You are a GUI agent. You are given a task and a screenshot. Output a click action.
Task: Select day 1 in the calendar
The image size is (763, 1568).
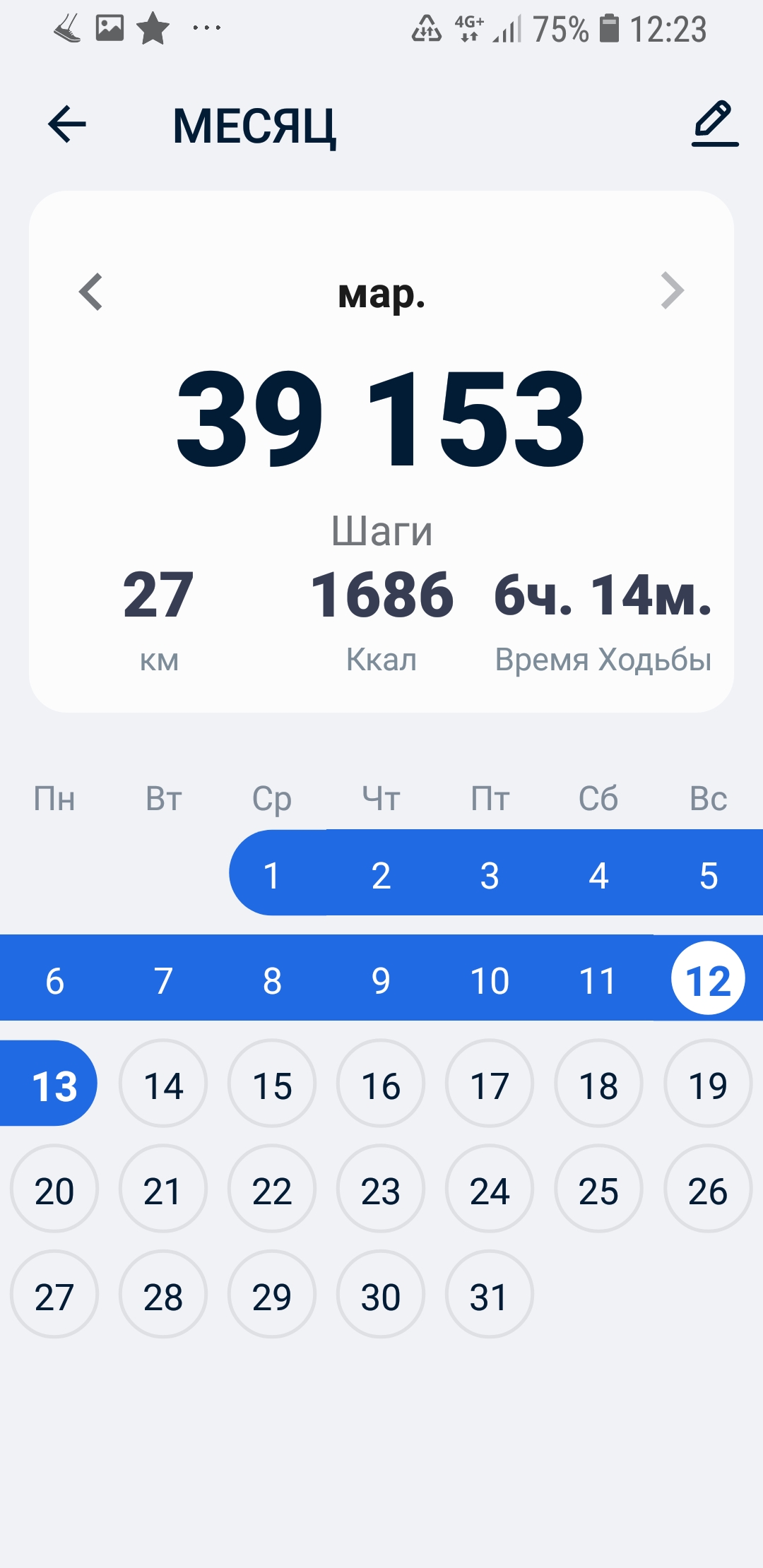tap(272, 875)
